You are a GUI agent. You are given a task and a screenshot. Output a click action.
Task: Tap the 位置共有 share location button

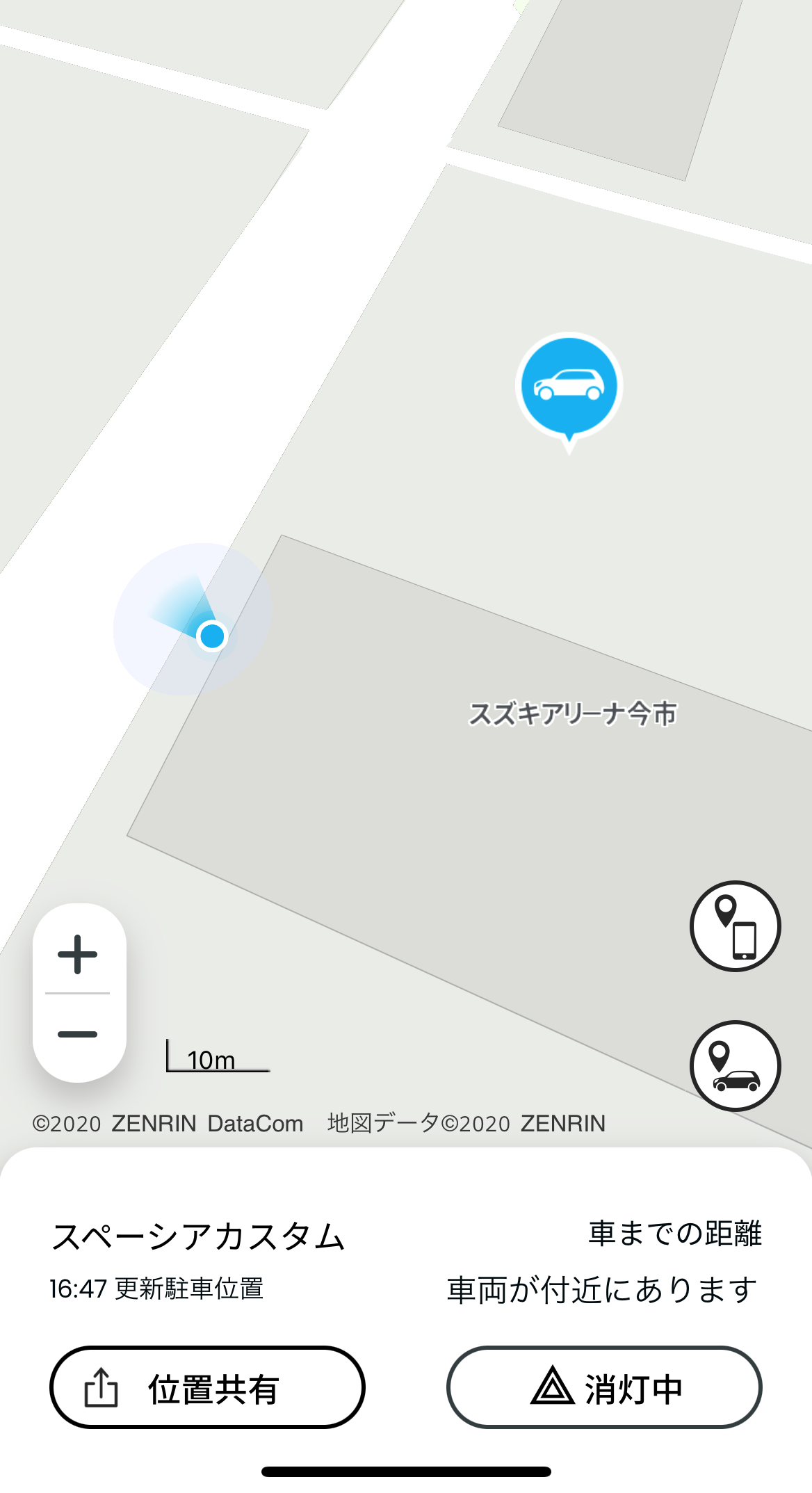pos(207,1387)
